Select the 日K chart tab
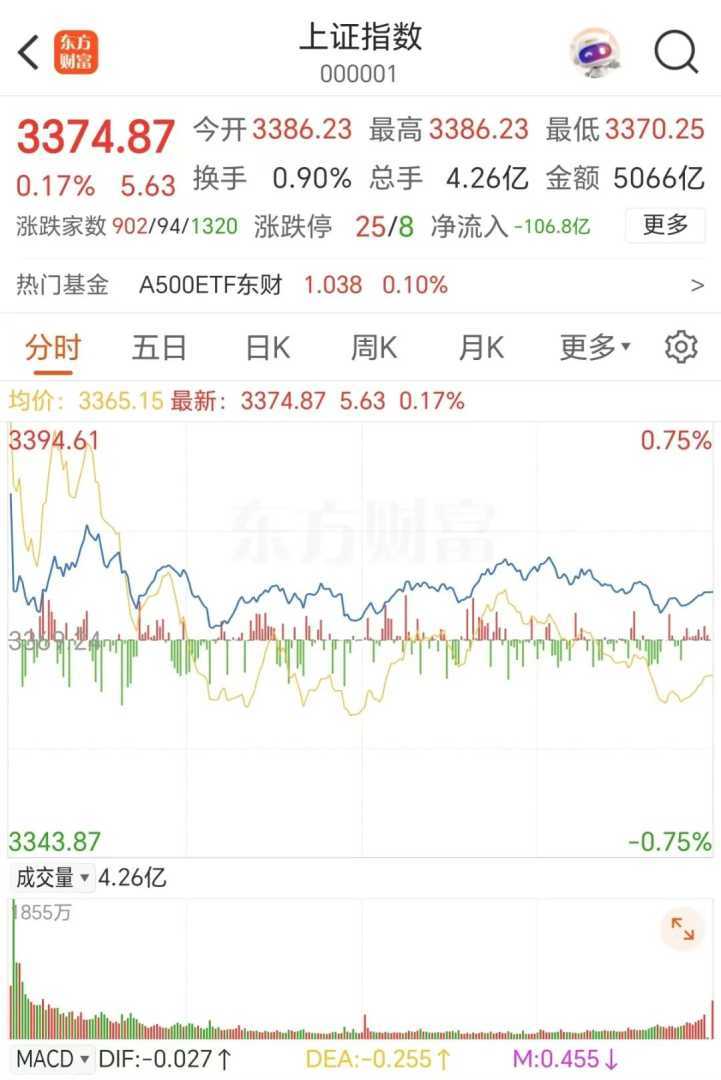The height and width of the screenshot is (1080, 721). [267, 348]
